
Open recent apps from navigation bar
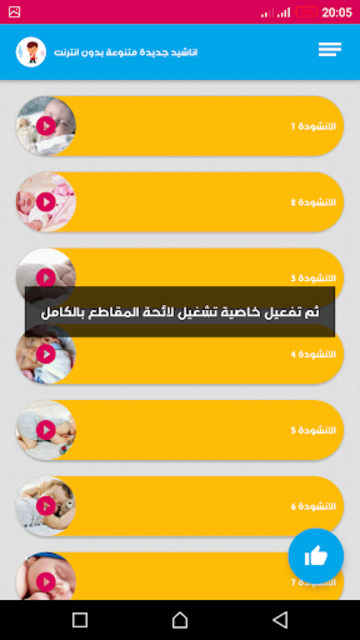tap(80, 620)
